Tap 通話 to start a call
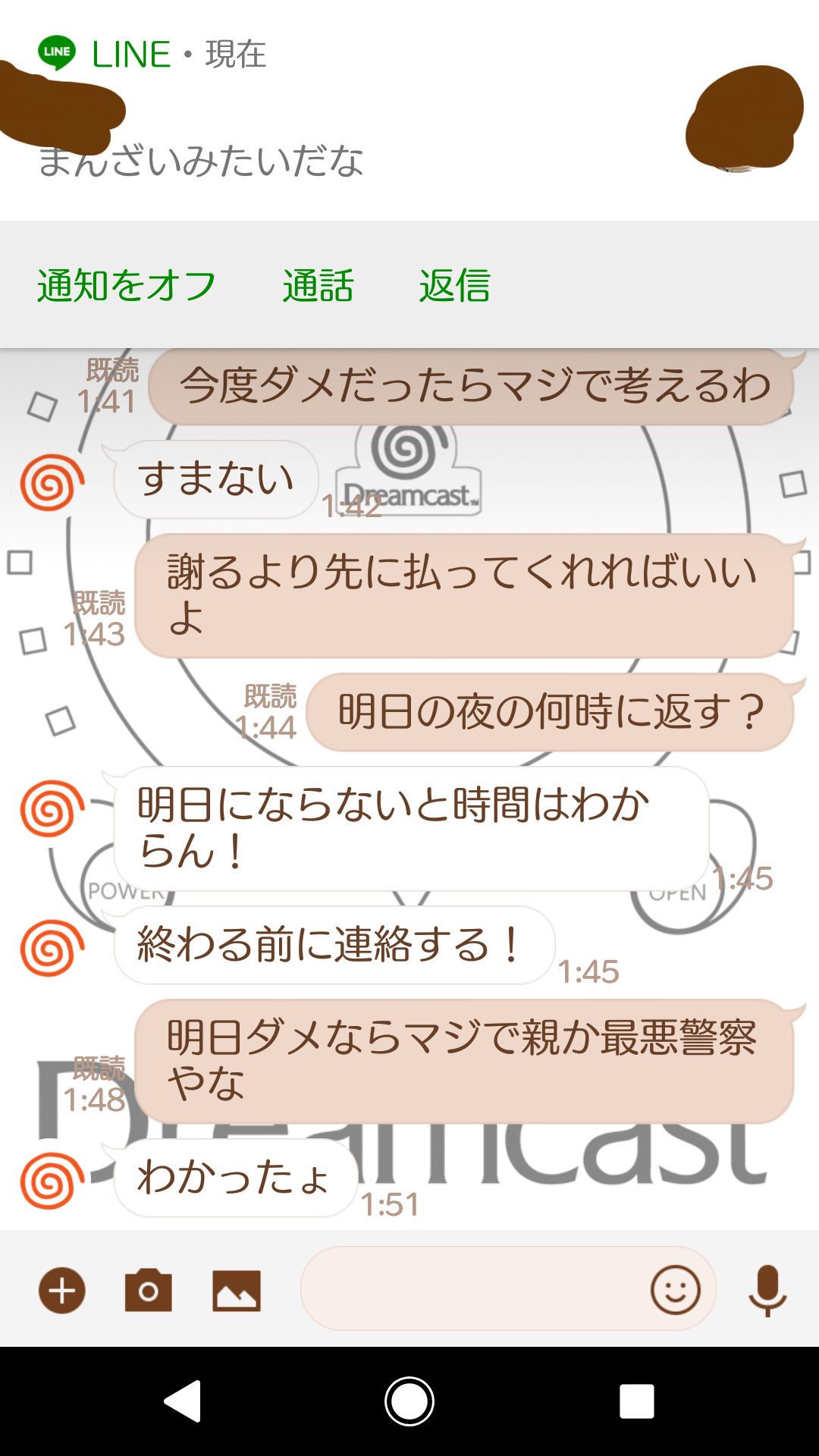 click(x=318, y=286)
